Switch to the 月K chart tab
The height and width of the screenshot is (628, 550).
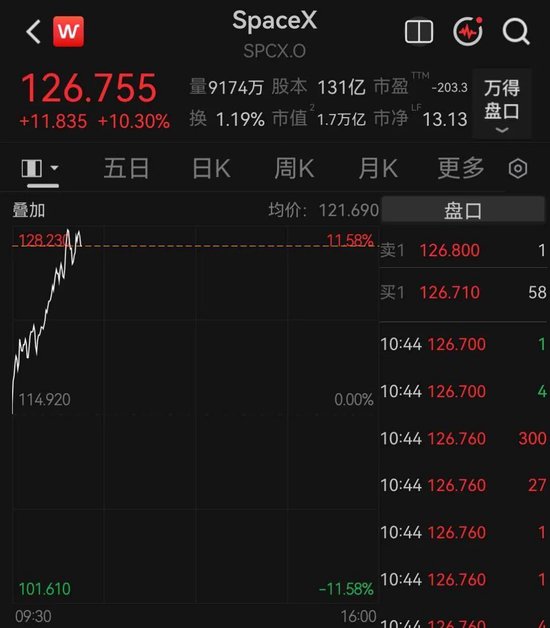378,168
